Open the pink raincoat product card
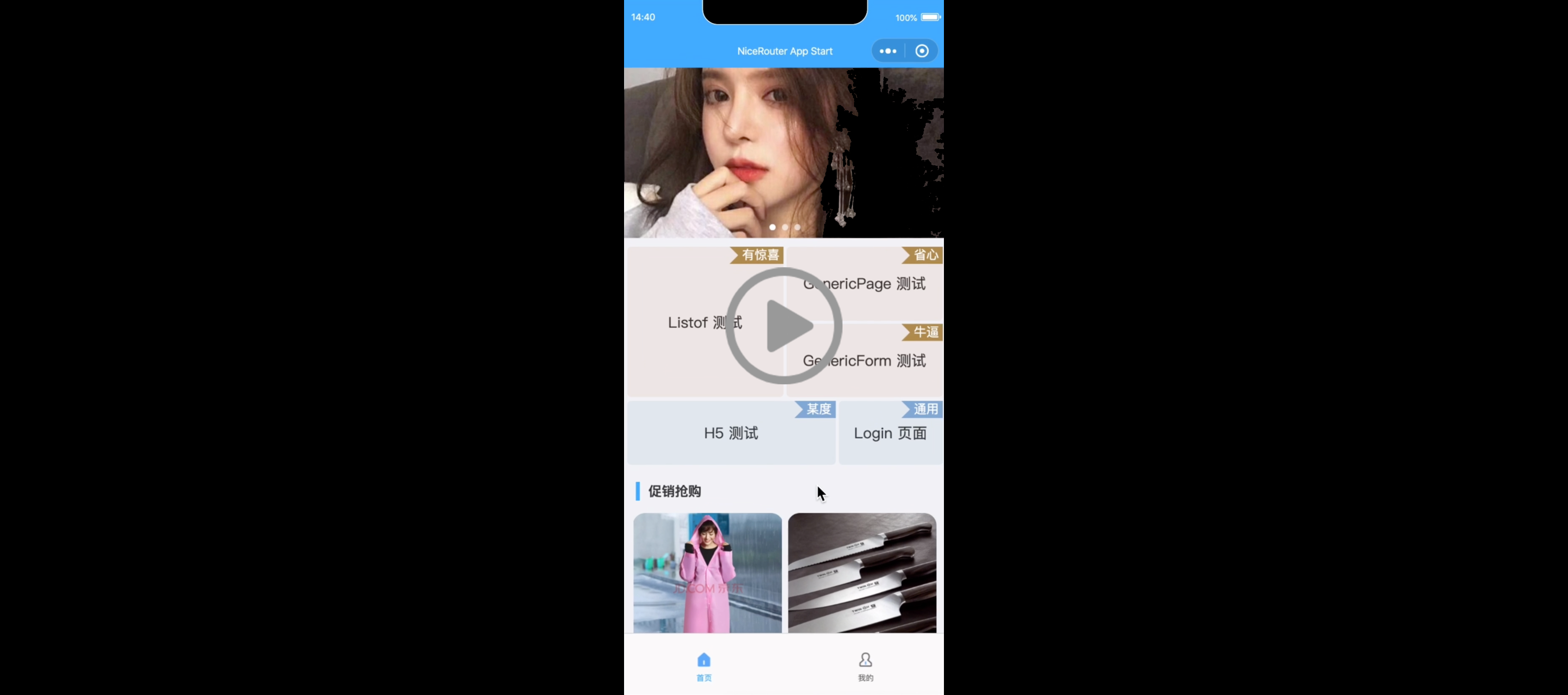The height and width of the screenshot is (695, 1568). [x=707, y=573]
